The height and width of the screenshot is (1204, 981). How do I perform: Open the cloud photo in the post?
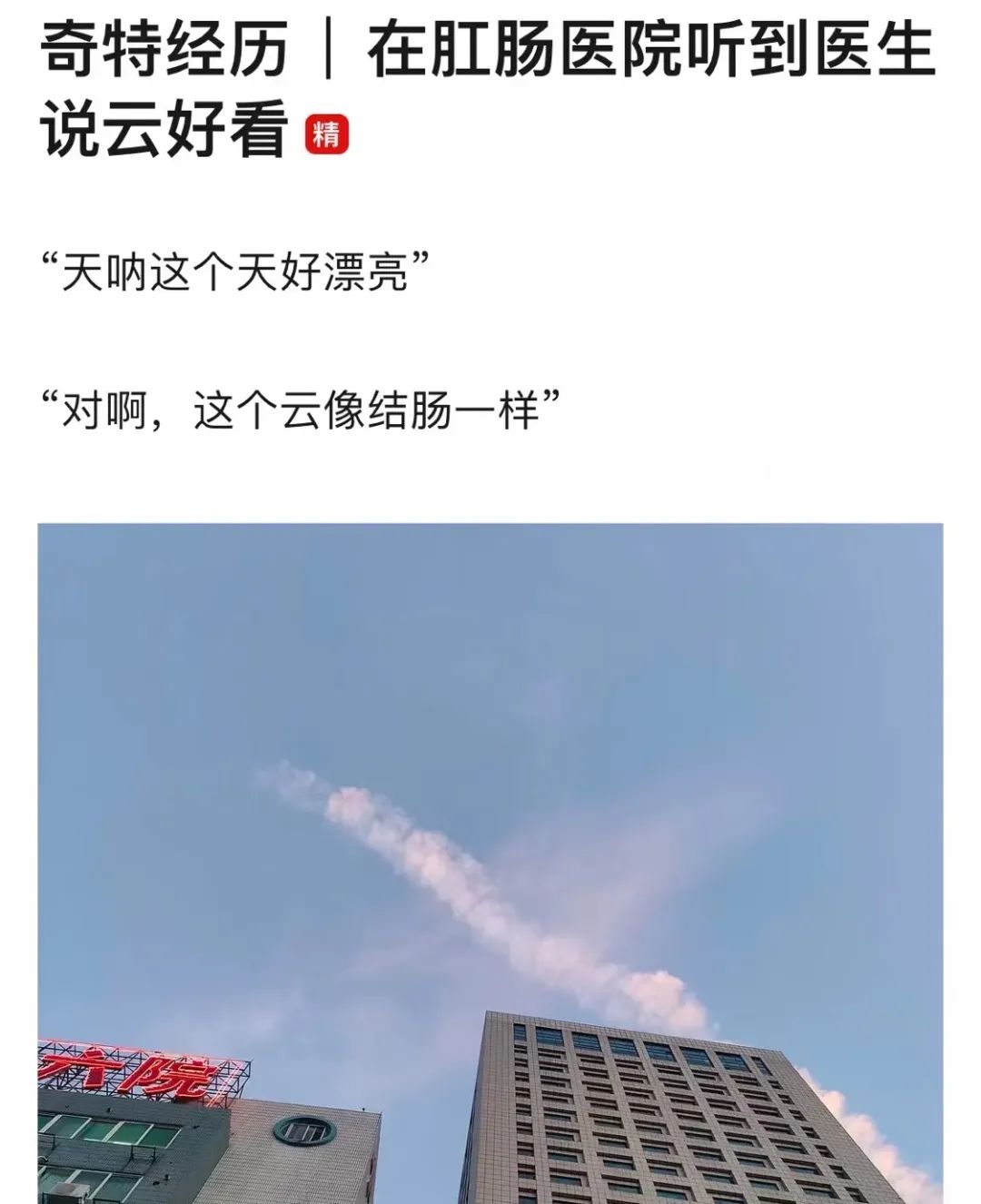coord(490,863)
